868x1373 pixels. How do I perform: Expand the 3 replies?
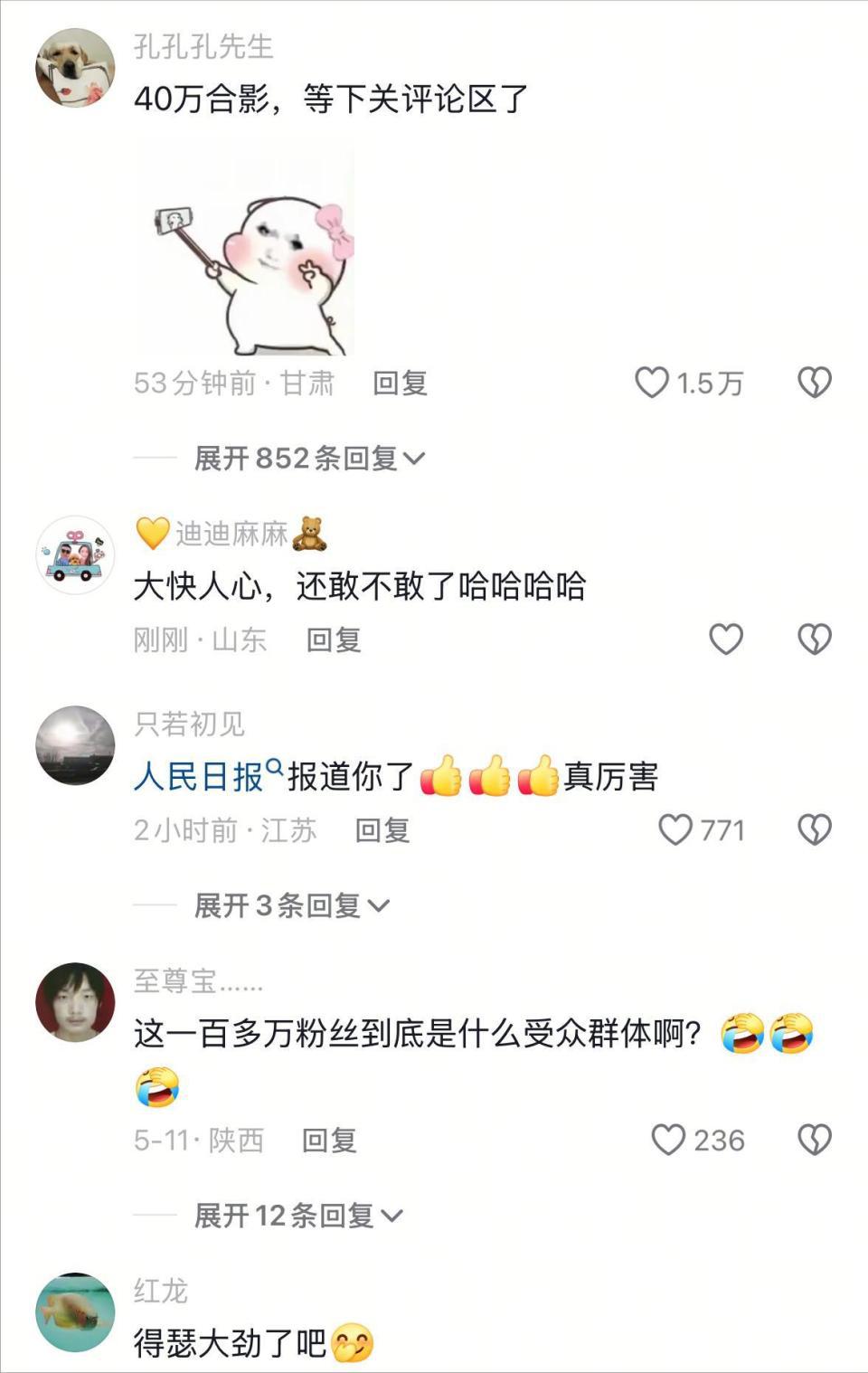pos(290,905)
